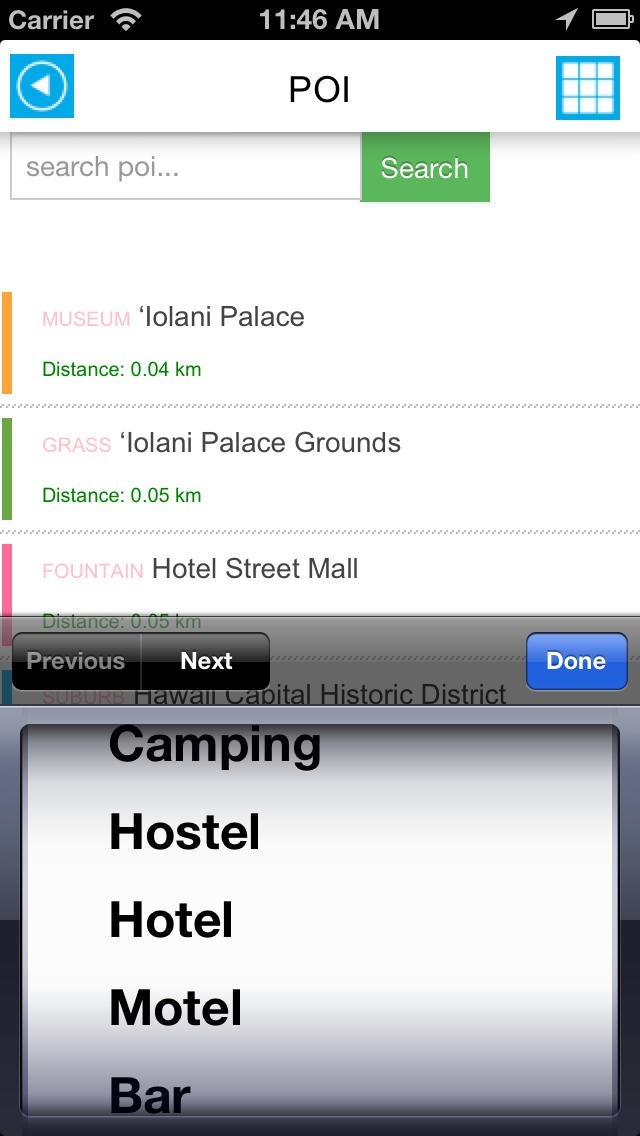This screenshot has width=640, height=1136.
Task: Open the ʻIolani Palace Grounds entry
Action: point(320,468)
